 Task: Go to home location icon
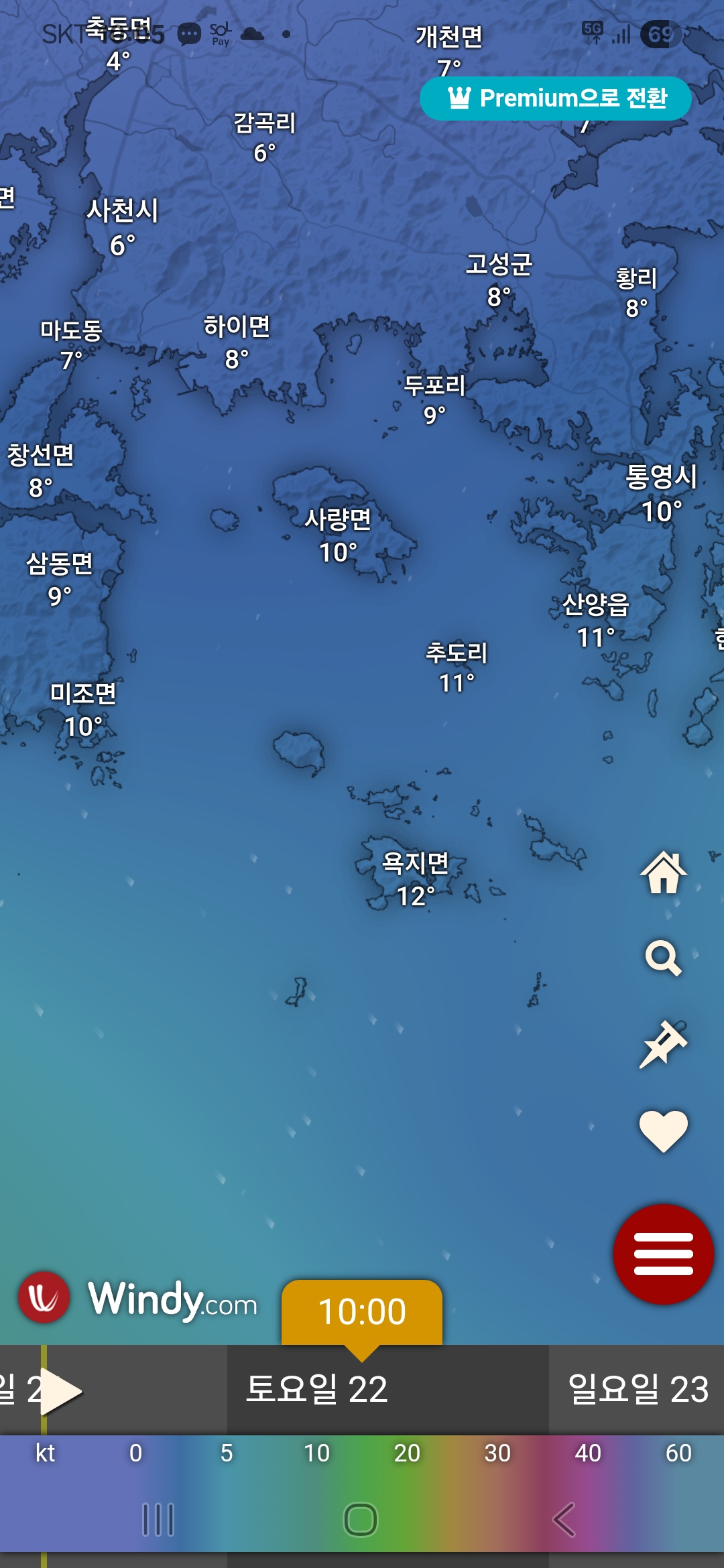coord(664,872)
